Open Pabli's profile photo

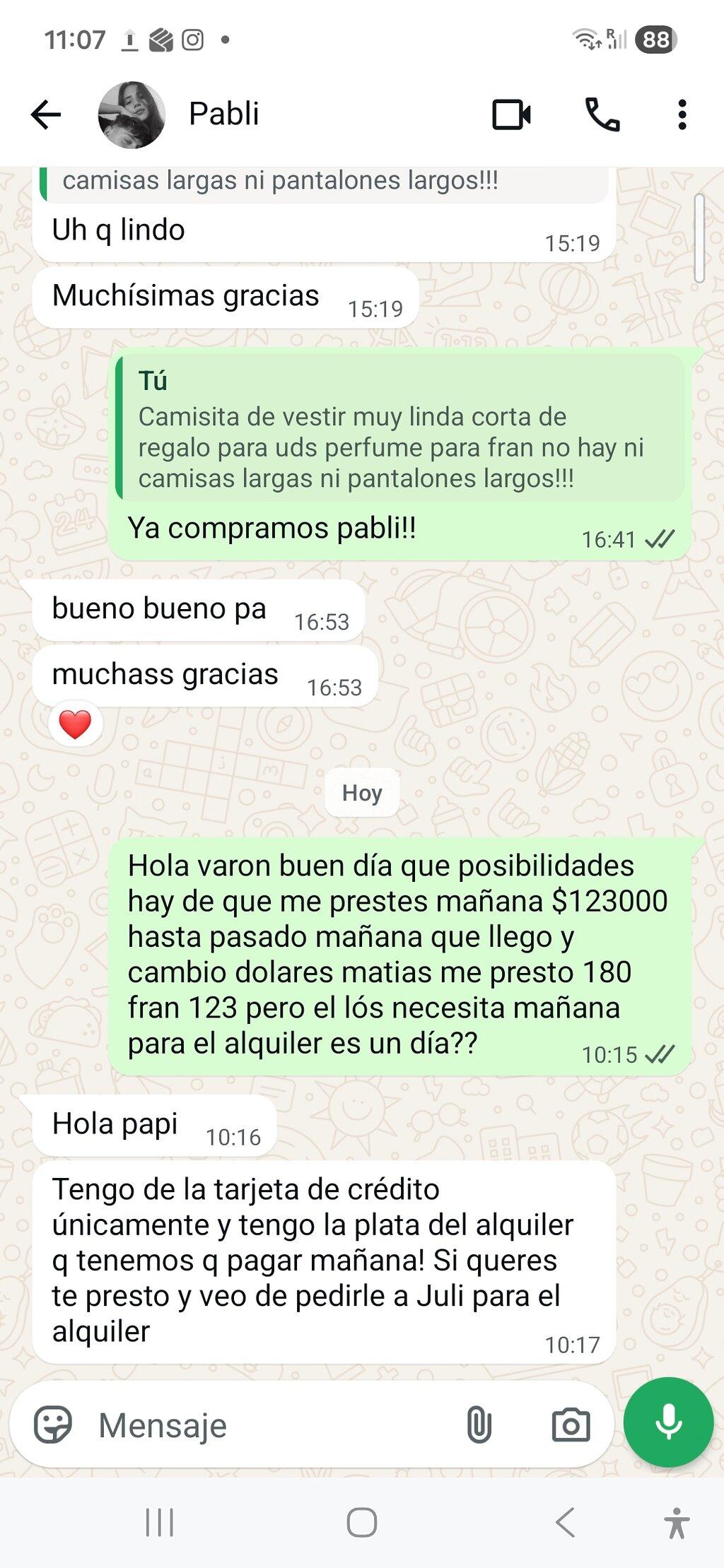coord(132,114)
